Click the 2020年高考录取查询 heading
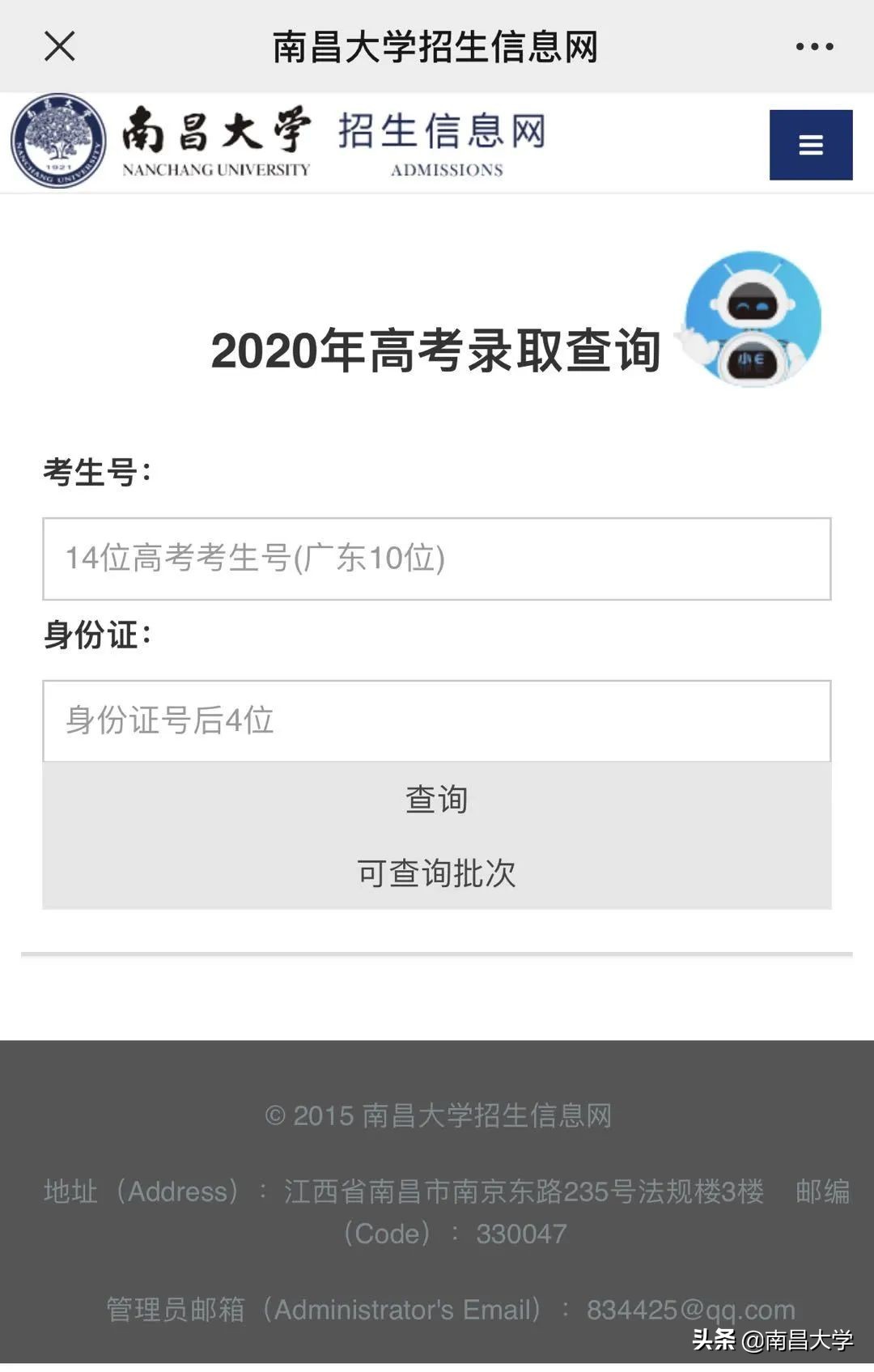 437,350
